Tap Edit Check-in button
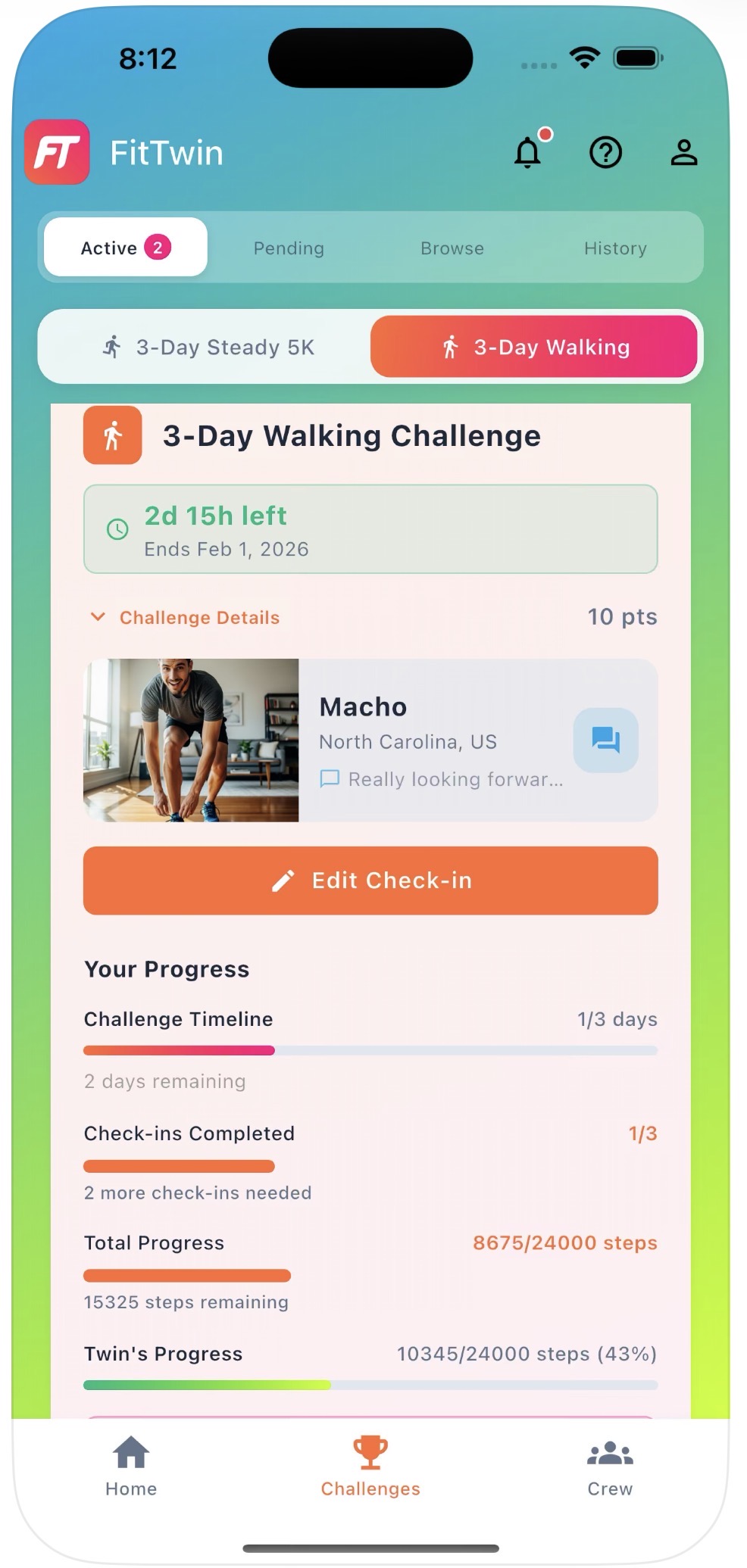The height and width of the screenshot is (1568, 747). pos(370,881)
